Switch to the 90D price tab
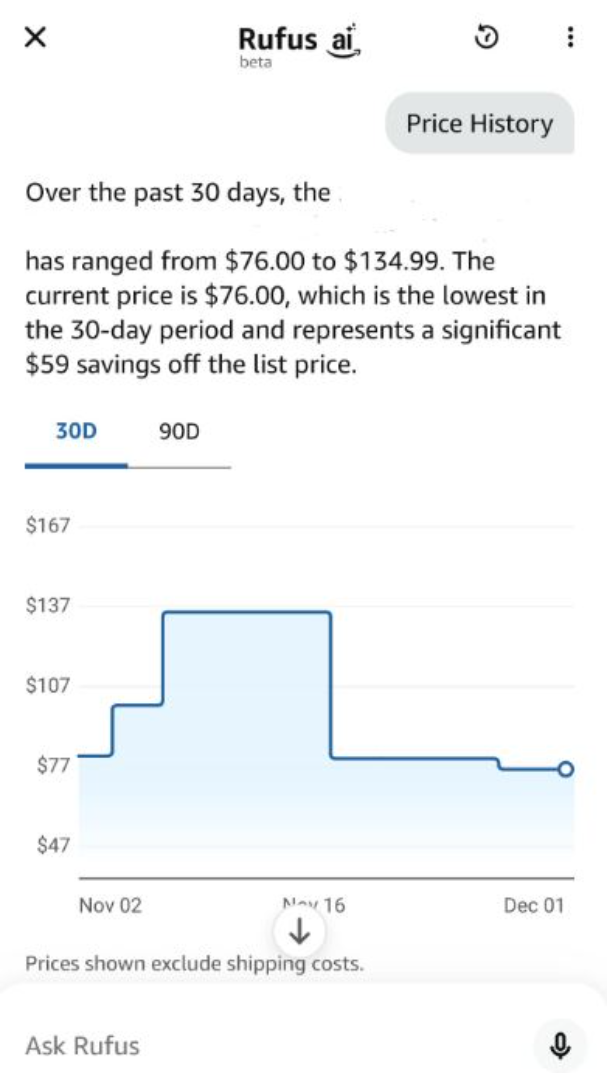The width and height of the screenshot is (607, 1075). pos(179,432)
